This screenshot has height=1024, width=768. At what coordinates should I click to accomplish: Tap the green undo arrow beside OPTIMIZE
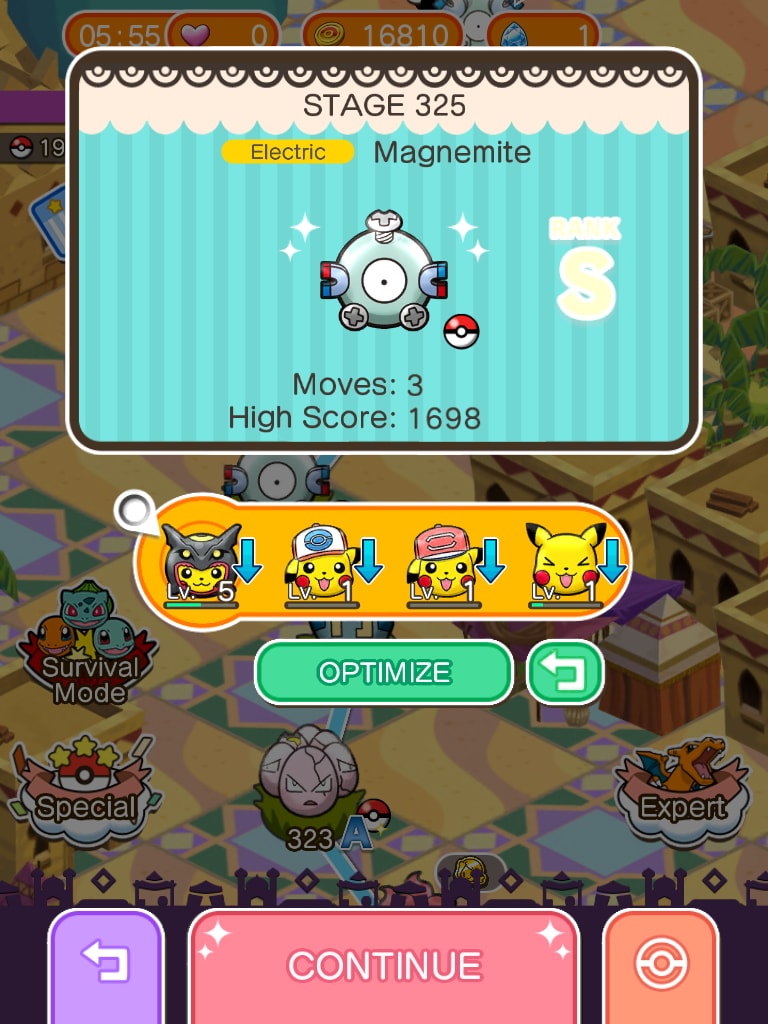(565, 673)
